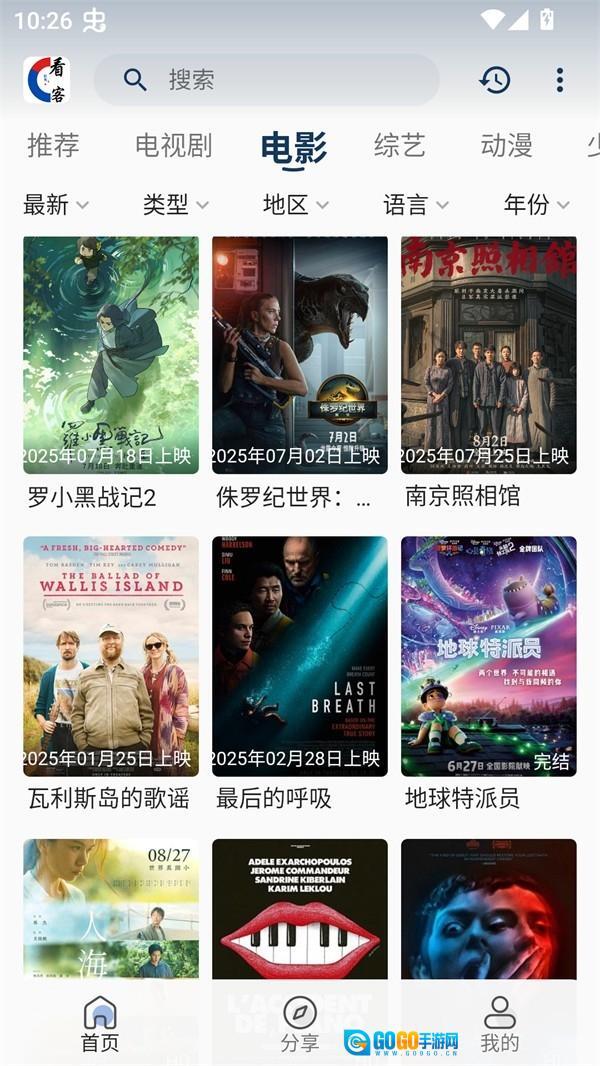
Task: Switch to the 电视剧 tab
Action: (173, 146)
